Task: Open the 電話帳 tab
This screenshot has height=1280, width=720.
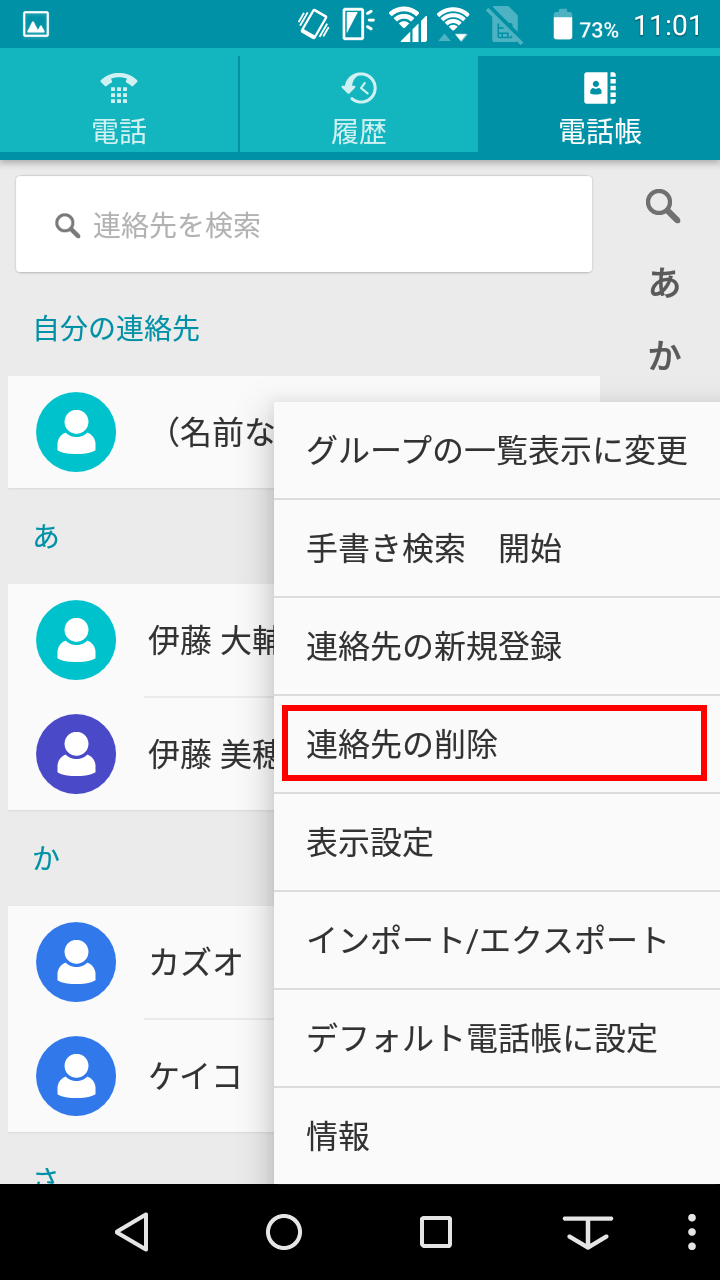Action: (x=599, y=106)
